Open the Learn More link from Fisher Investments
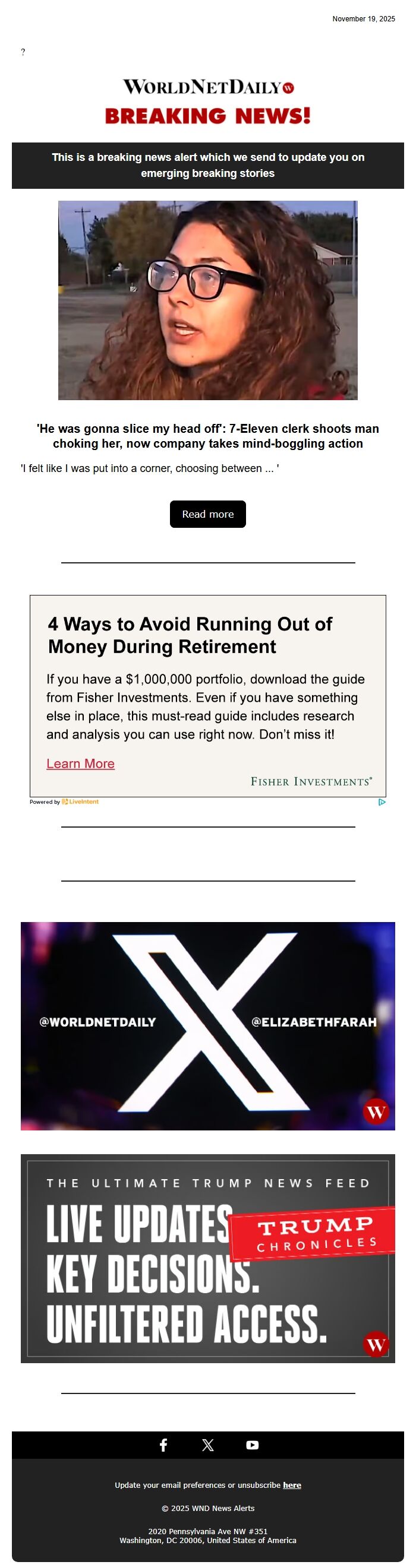The width and height of the screenshot is (416, 1568). point(80,764)
